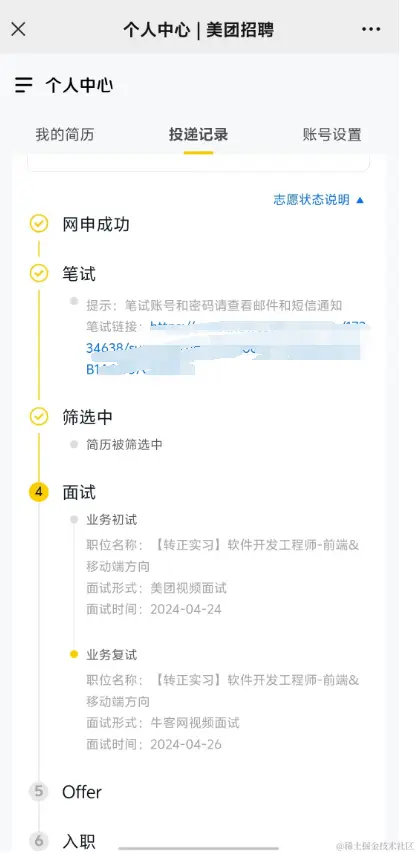The width and height of the screenshot is (417, 854).
Task: Open the hamburger drawer menu
Action: [x=24, y=85]
